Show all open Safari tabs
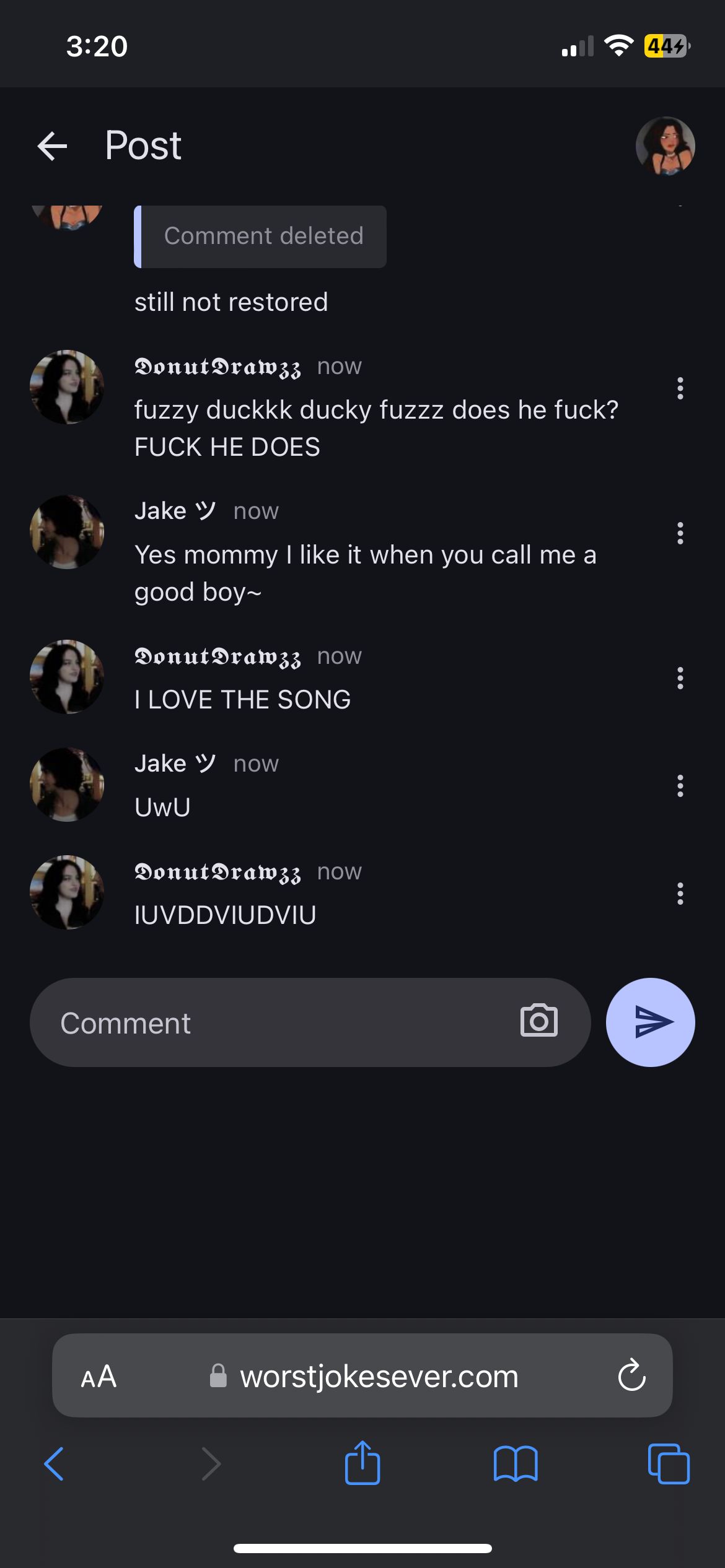Viewport: 725px width, 1568px height. 668,1464
